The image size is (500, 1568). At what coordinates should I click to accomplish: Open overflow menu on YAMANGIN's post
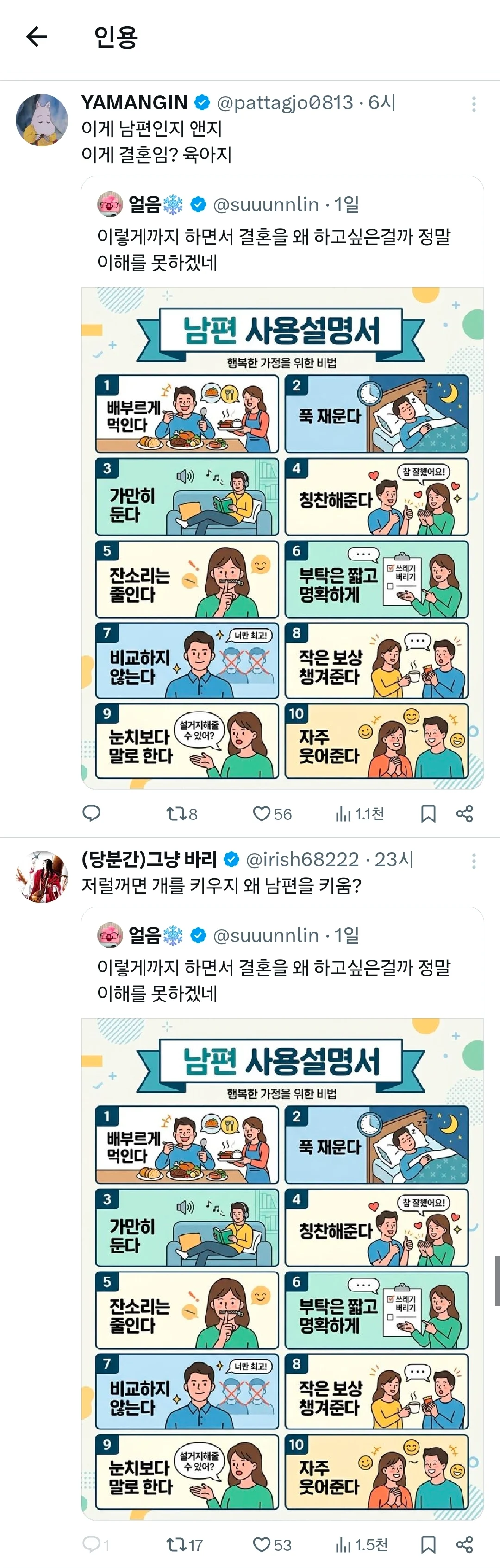click(473, 104)
